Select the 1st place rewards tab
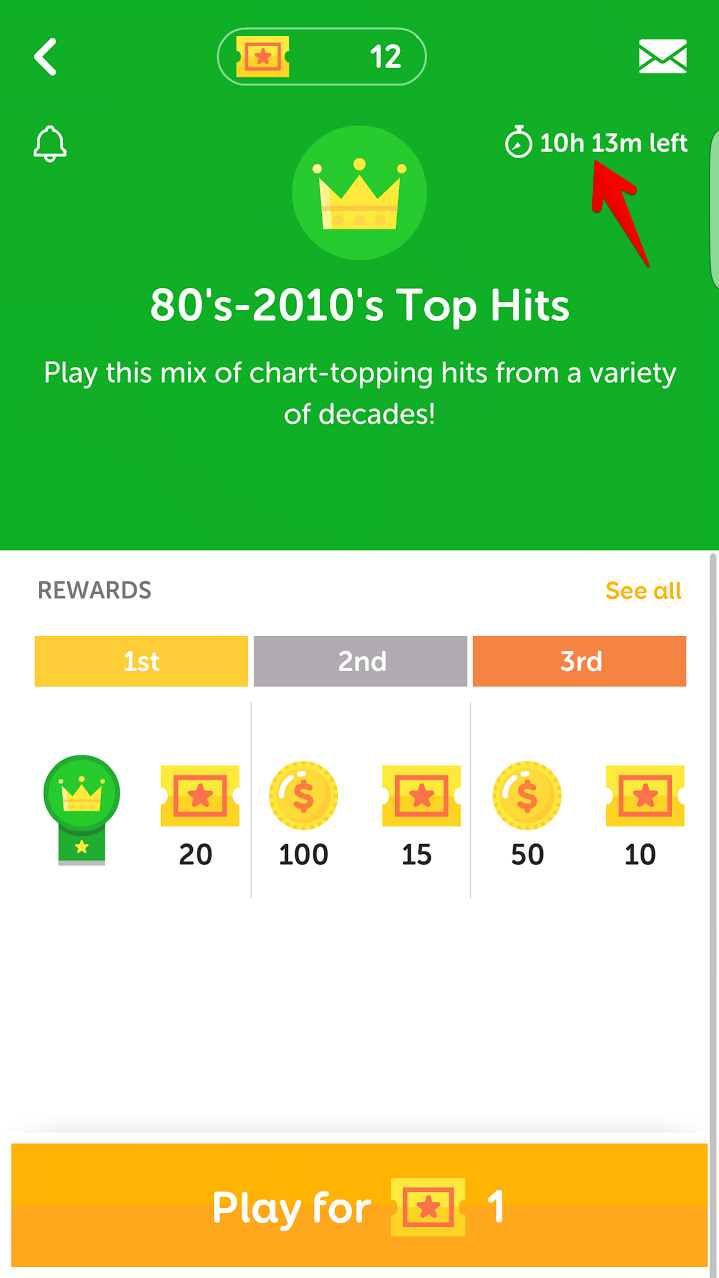This screenshot has height=1278, width=719. (141, 661)
